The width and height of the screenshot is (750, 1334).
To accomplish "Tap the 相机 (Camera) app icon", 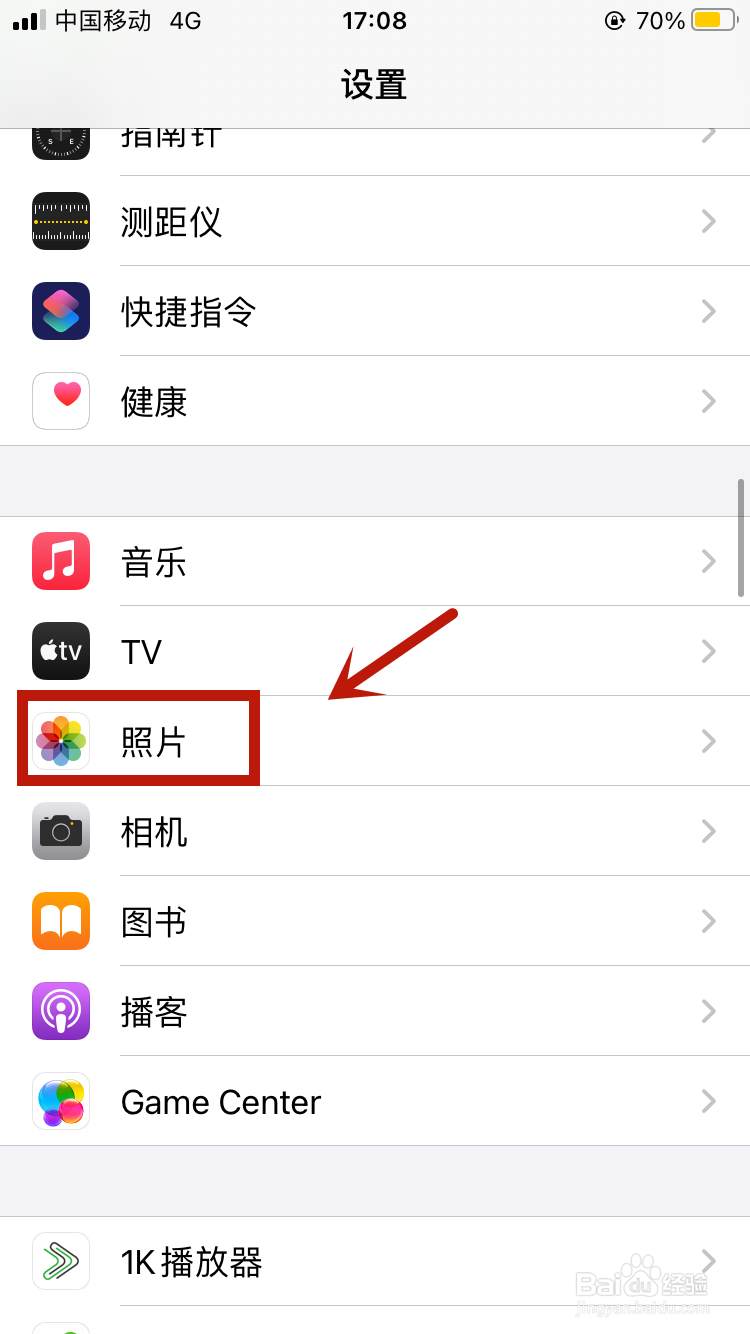I will (60, 831).
